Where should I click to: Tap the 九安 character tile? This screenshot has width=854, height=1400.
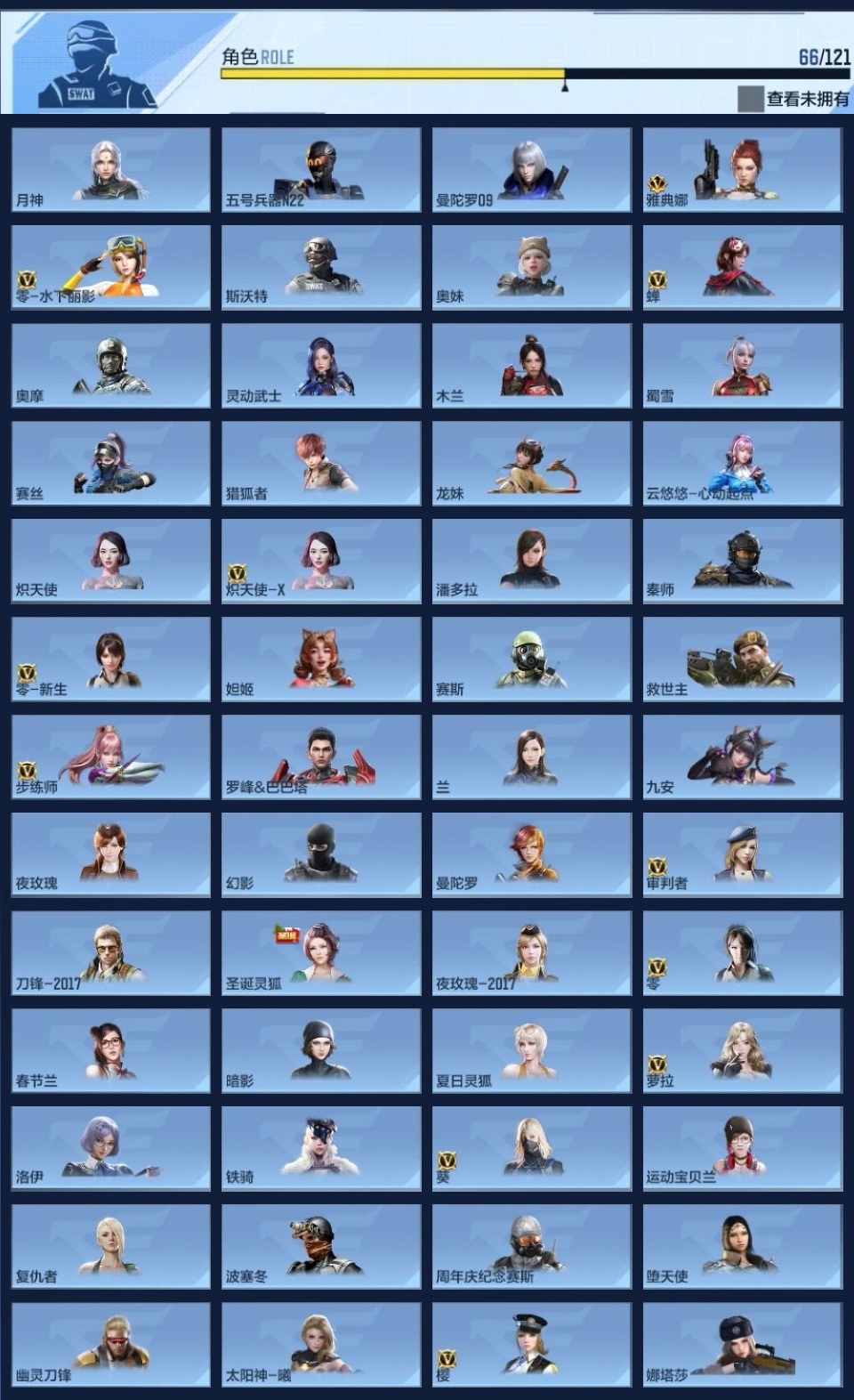click(742, 757)
